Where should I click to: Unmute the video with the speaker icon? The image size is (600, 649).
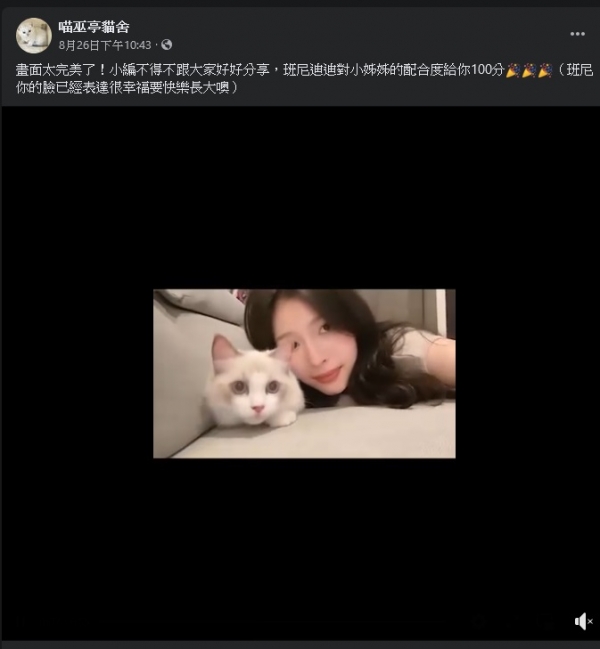[583, 622]
